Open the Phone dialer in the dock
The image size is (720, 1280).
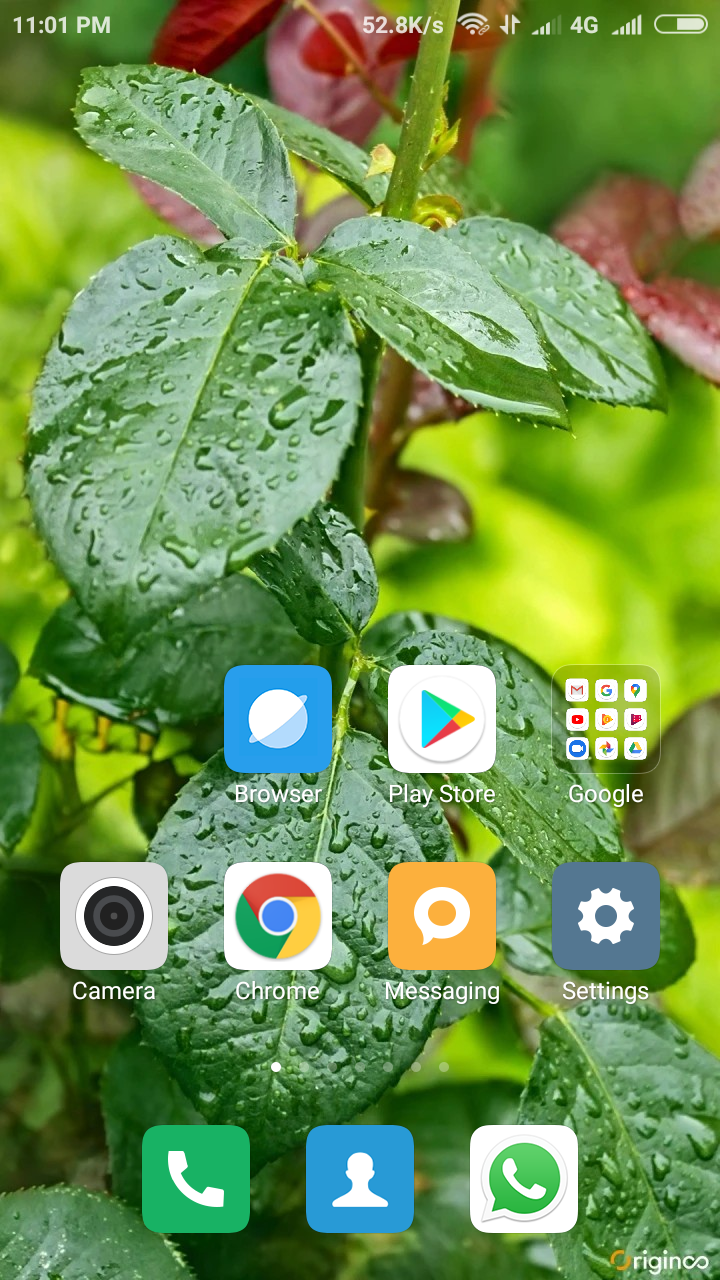point(195,1179)
